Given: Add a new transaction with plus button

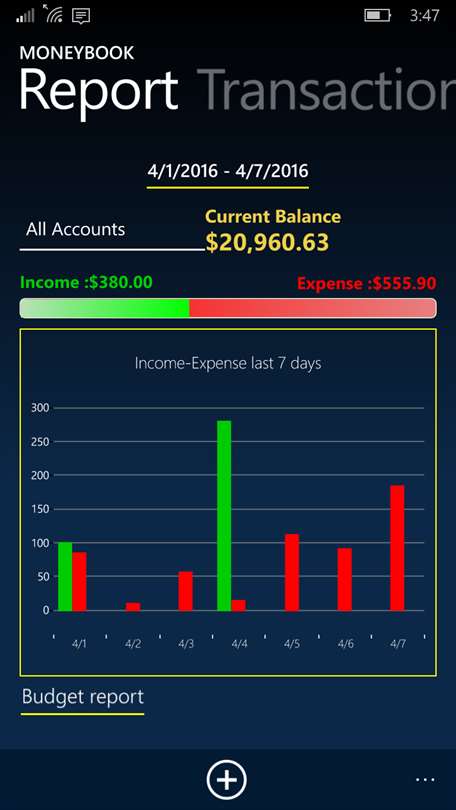Looking at the screenshot, I should coord(227,780).
